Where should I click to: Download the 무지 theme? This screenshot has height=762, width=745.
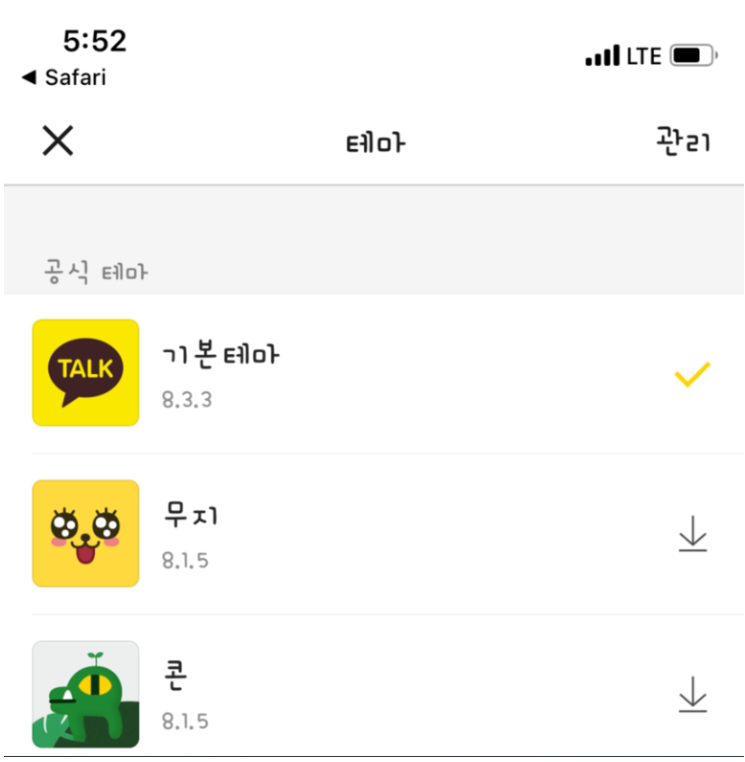click(x=692, y=536)
